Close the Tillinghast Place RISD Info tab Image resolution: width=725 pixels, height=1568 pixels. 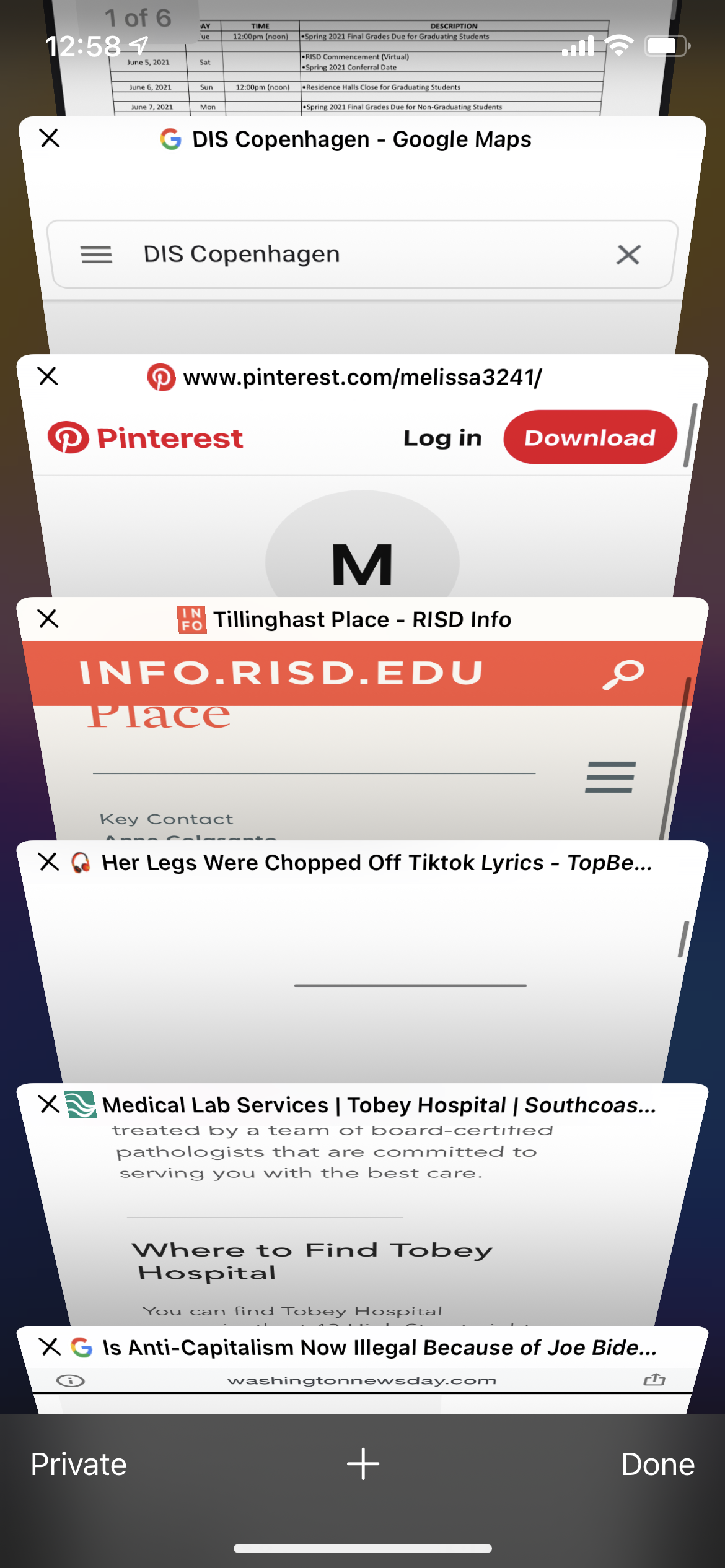(48, 618)
